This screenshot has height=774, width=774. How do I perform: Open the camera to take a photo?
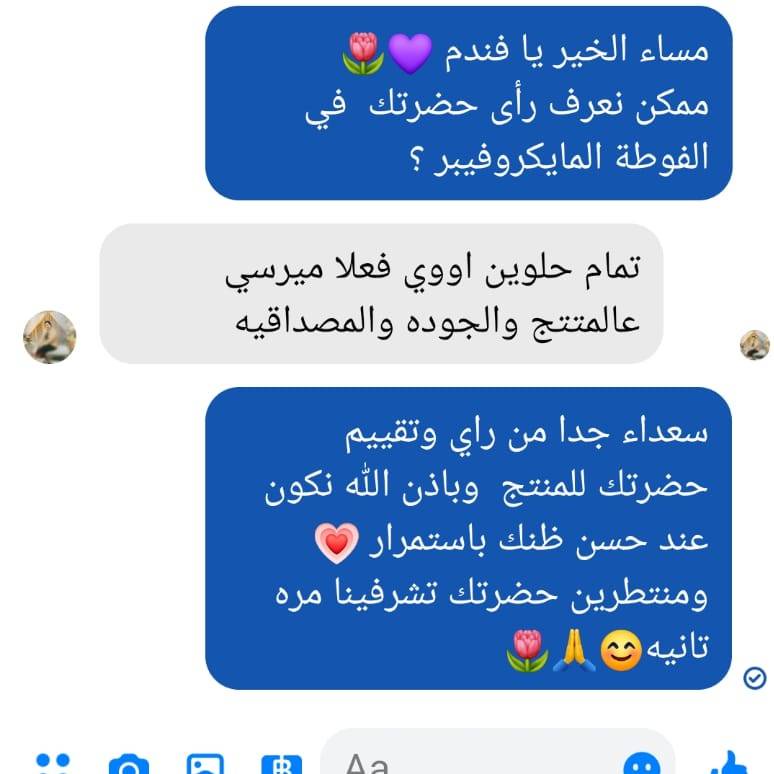point(128,766)
